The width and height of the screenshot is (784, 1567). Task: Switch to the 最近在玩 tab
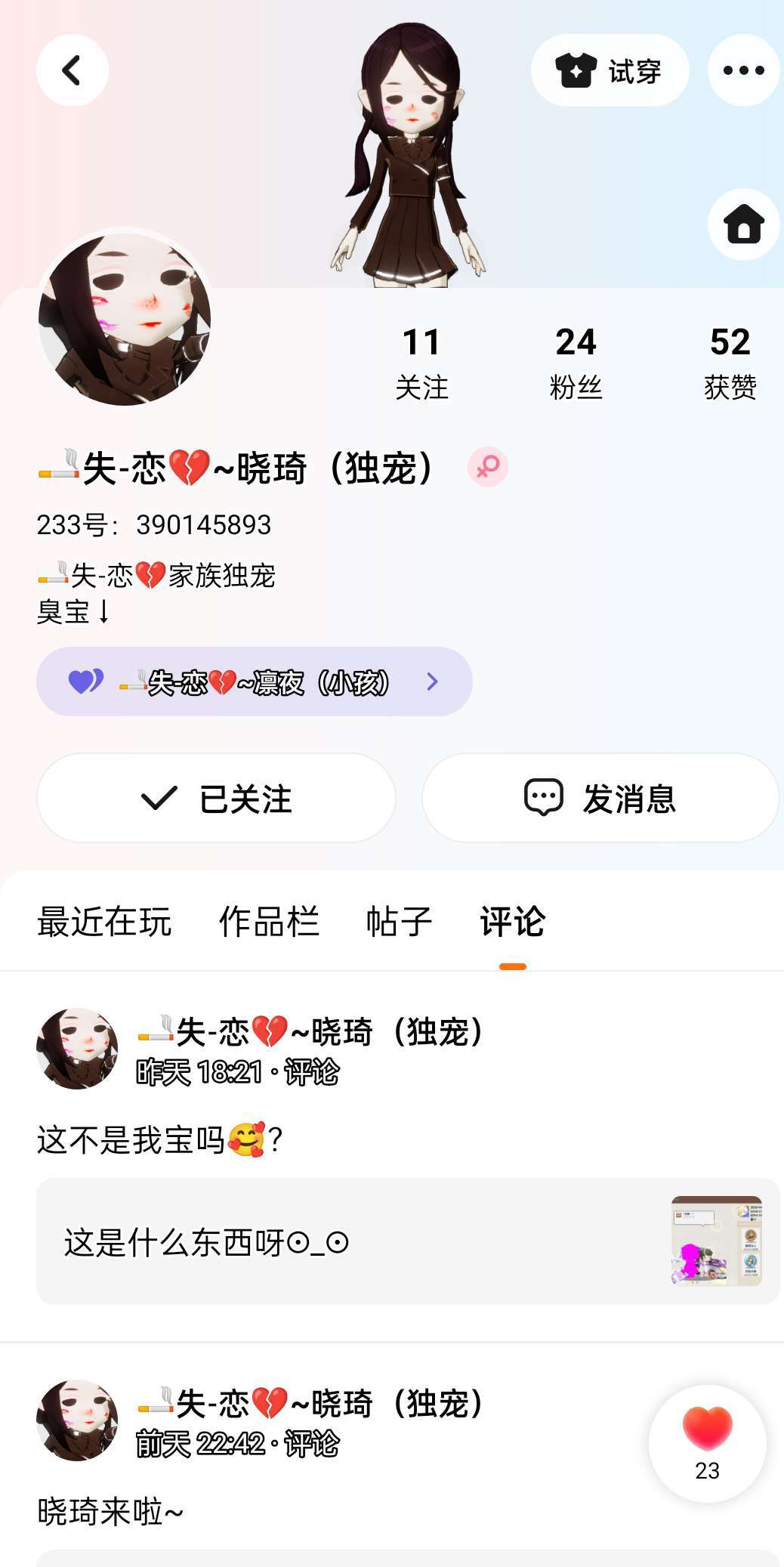[104, 922]
